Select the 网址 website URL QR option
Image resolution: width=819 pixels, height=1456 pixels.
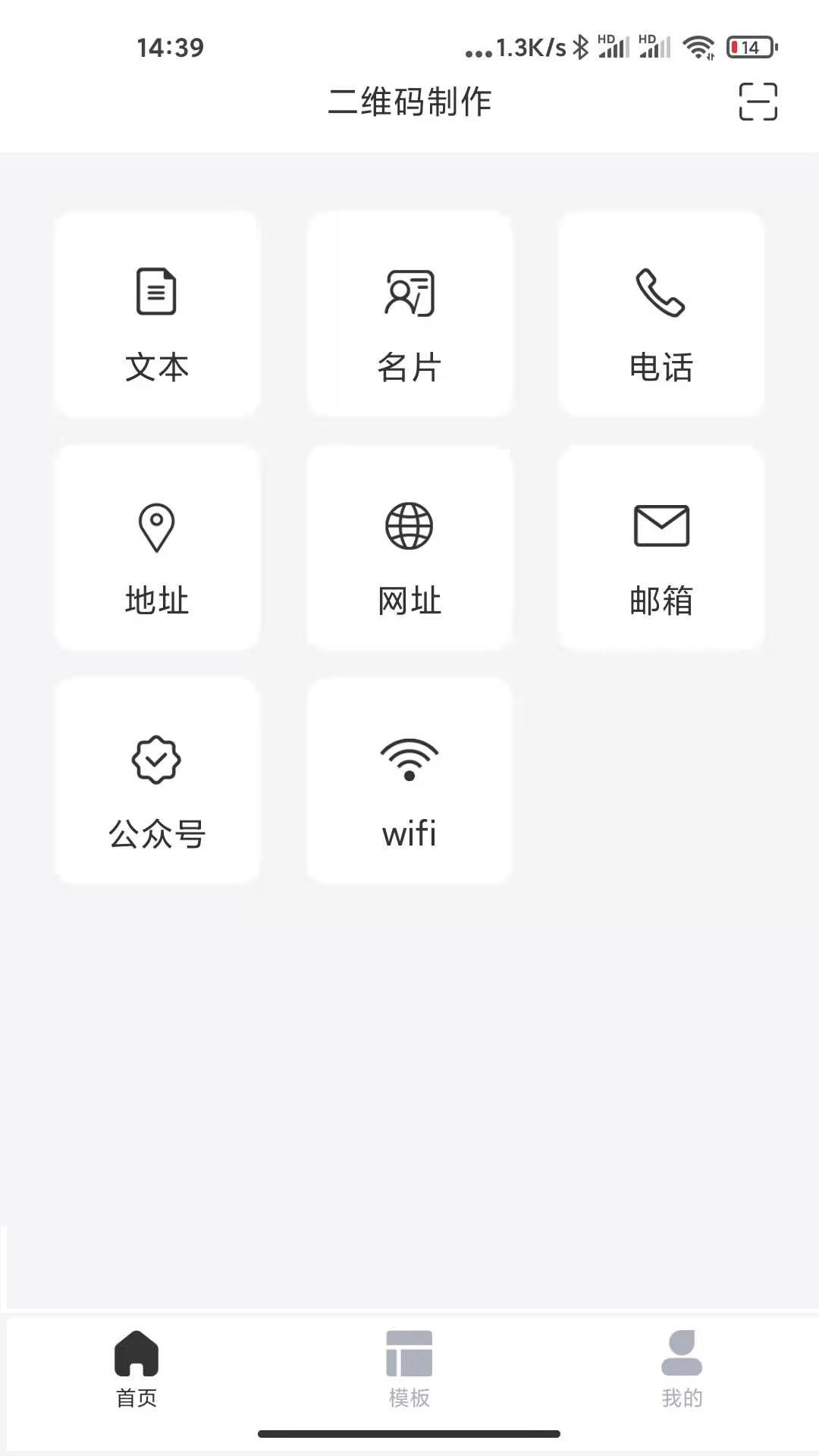tap(409, 548)
